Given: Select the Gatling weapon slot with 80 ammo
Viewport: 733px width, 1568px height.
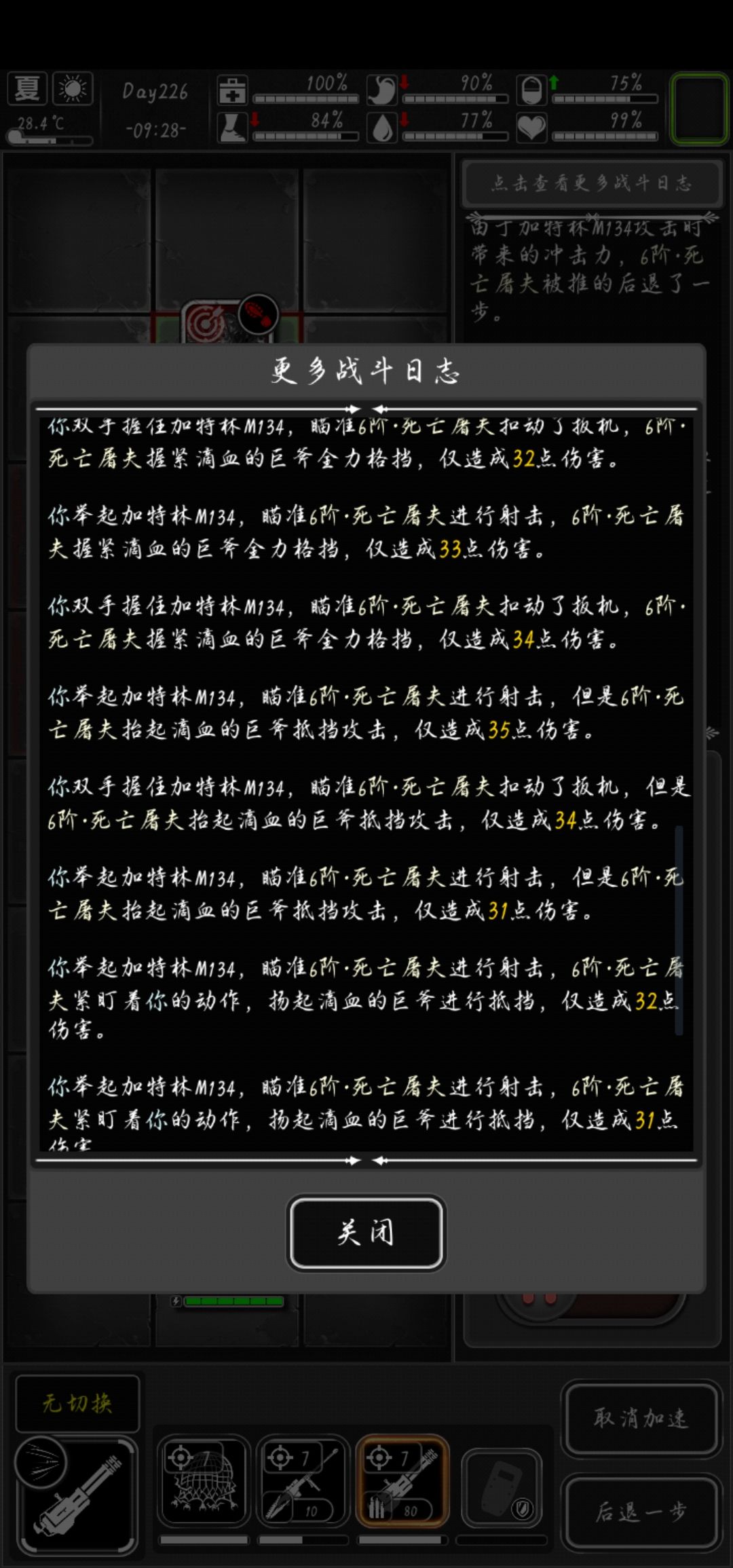Looking at the screenshot, I should (x=402, y=1480).
